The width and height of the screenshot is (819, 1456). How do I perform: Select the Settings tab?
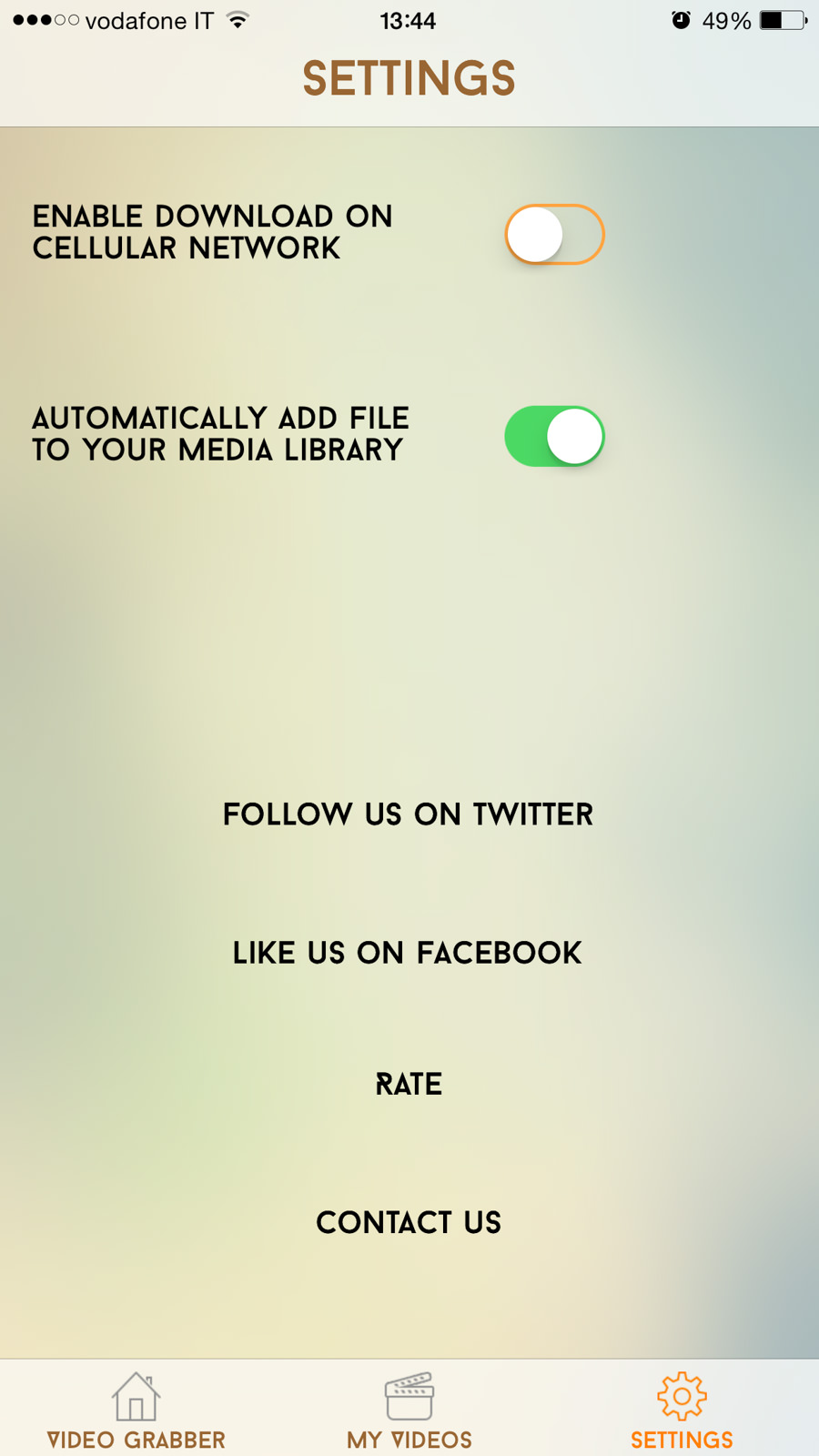(x=682, y=1410)
